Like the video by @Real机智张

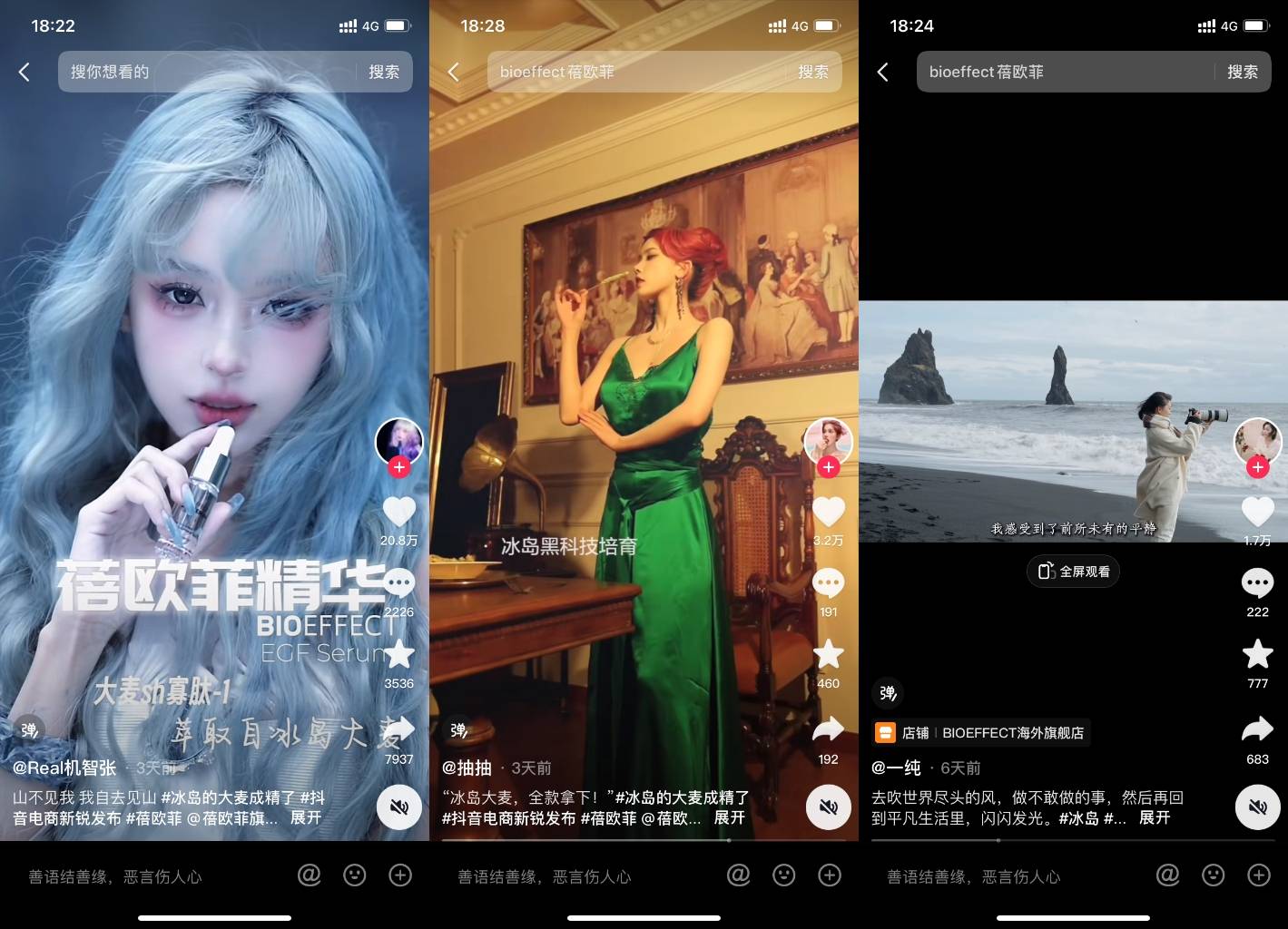(398, 513)
